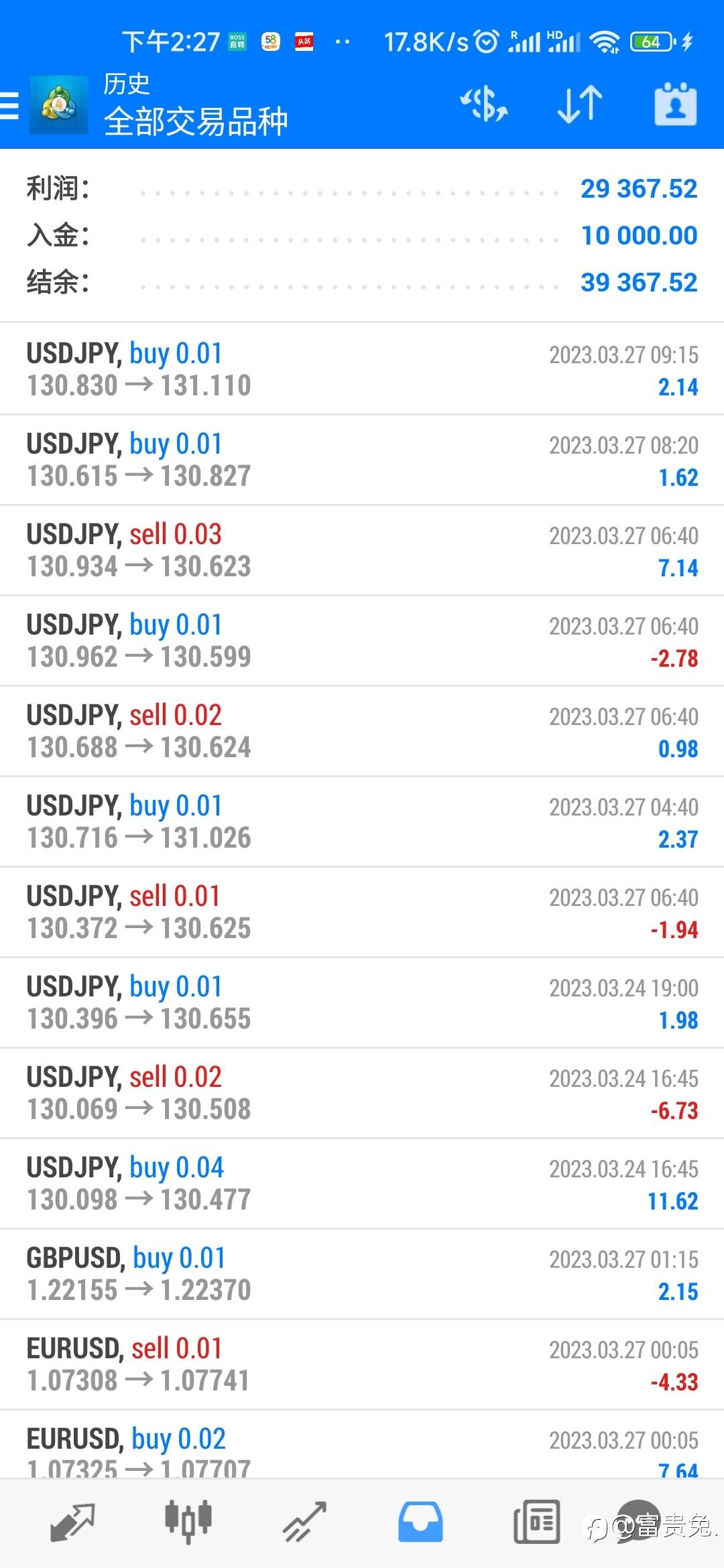This screenshot has height=1568, width=724.
Task: Expand the USDJPY buy 0.04 trade
Action: [x=362, y=1183]
